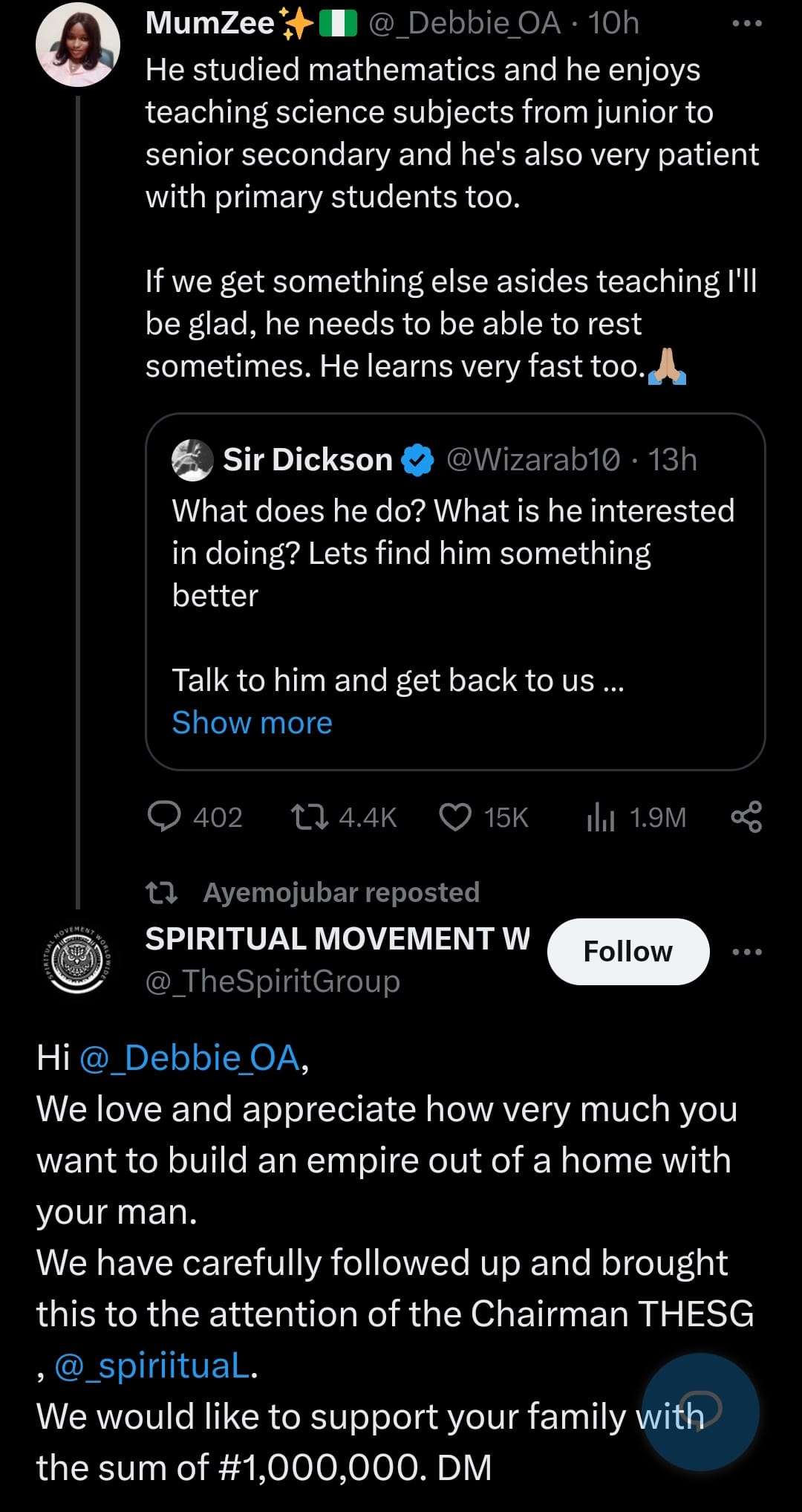The height and width of the screenshot is (1512, 802).
Task: Tap the floating reply button
Action: point(700,1412)
